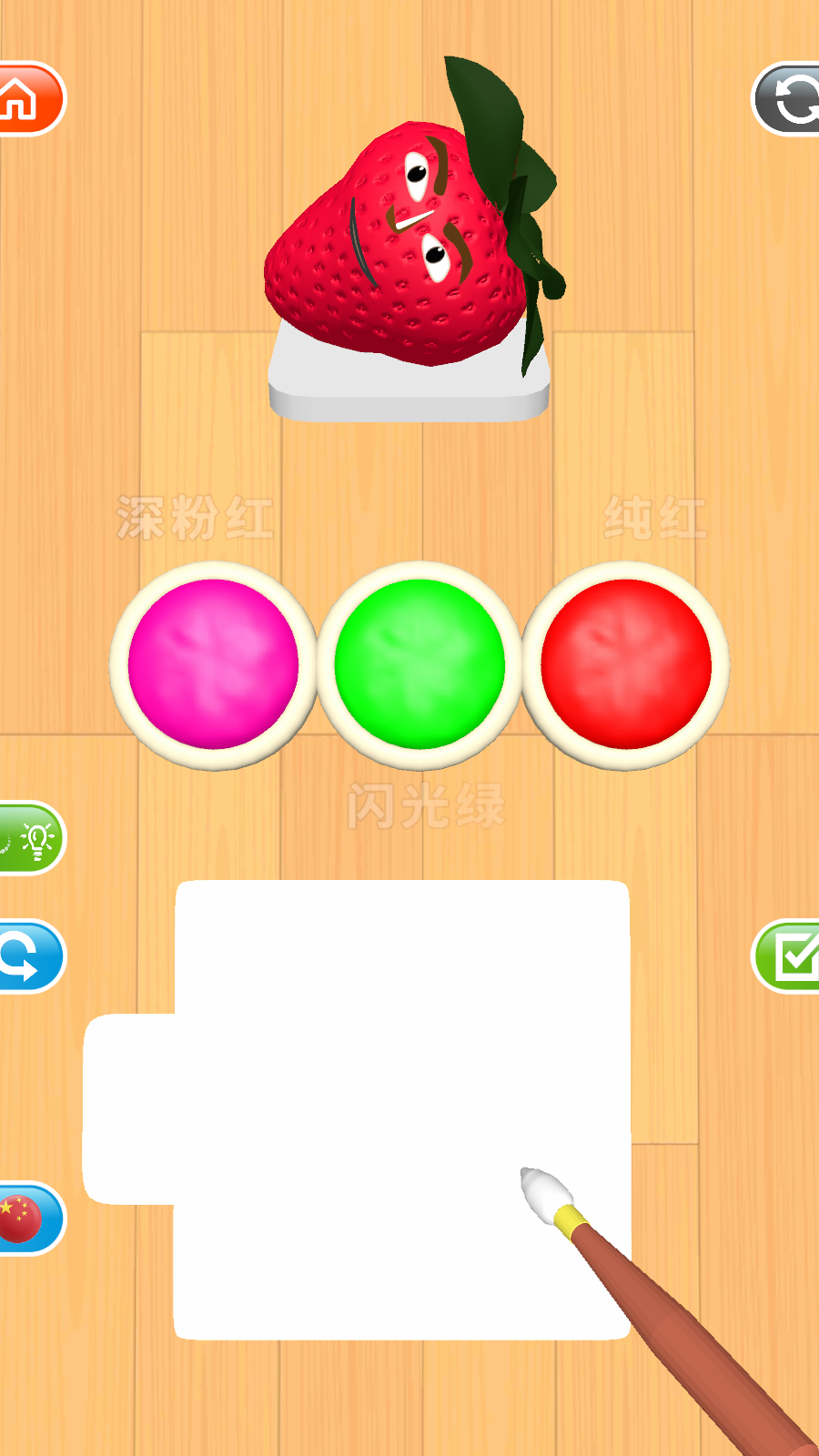Pick the flash green paint
Viewport: 819px width, 1456px height.
tap(420, 665)
